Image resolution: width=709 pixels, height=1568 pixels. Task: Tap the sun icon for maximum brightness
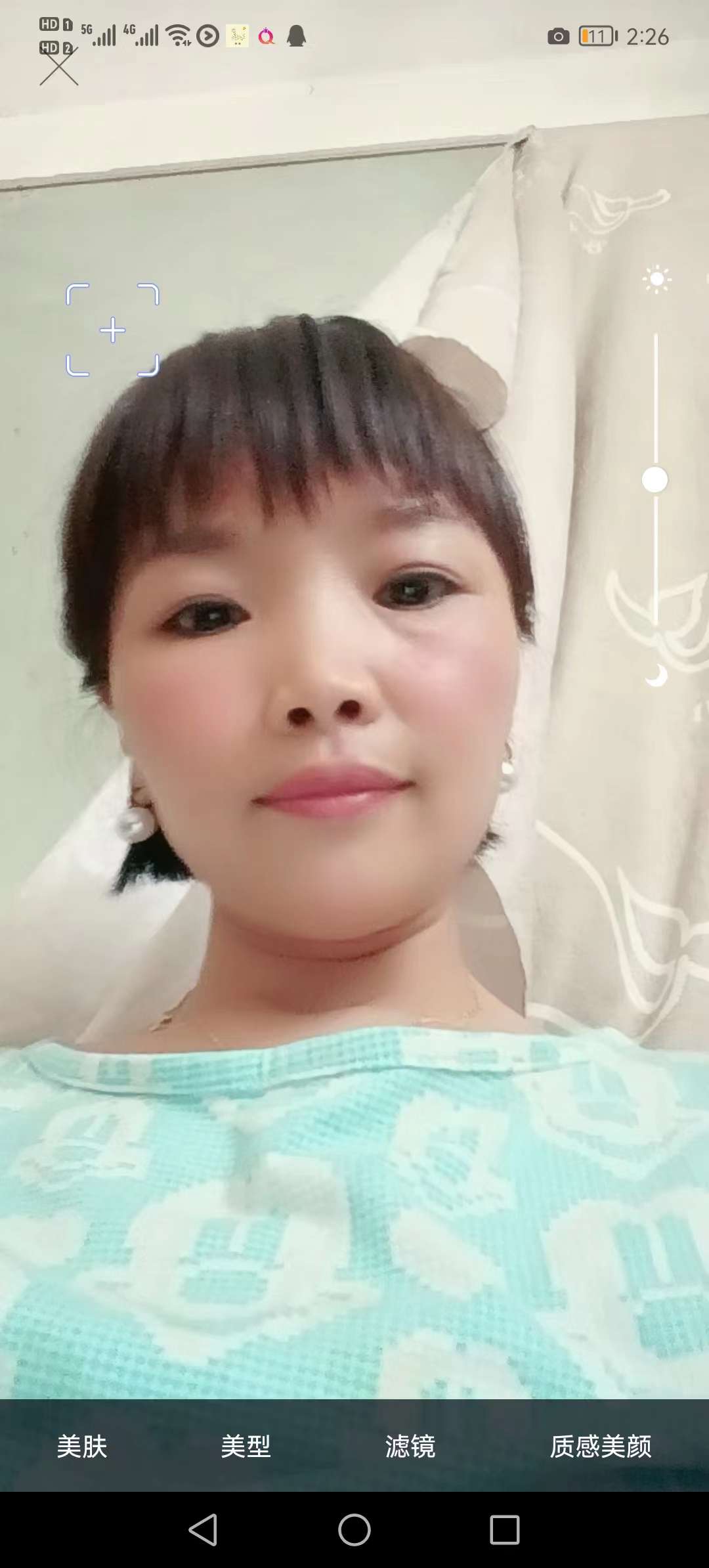[656, 280]
